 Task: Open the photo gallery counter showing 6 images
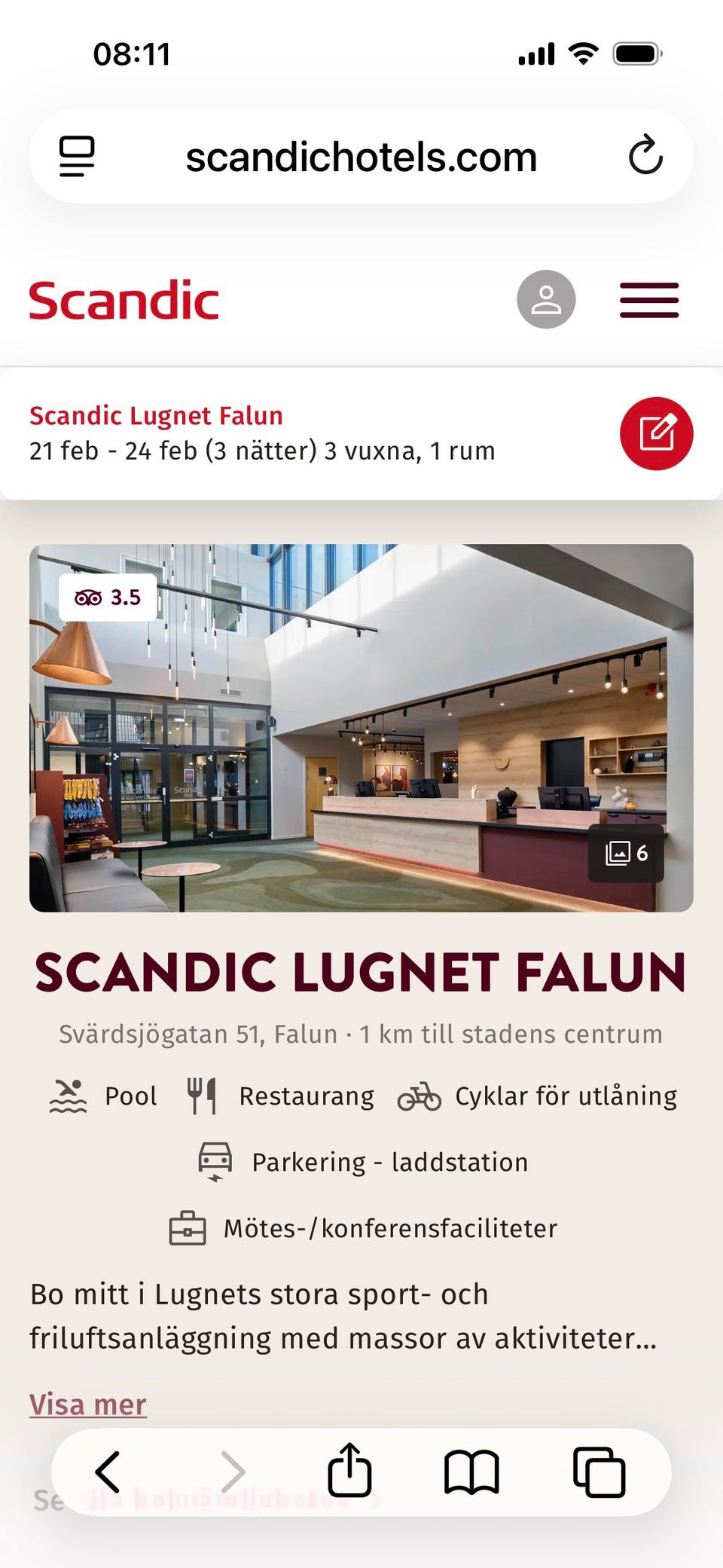(627, 854)
